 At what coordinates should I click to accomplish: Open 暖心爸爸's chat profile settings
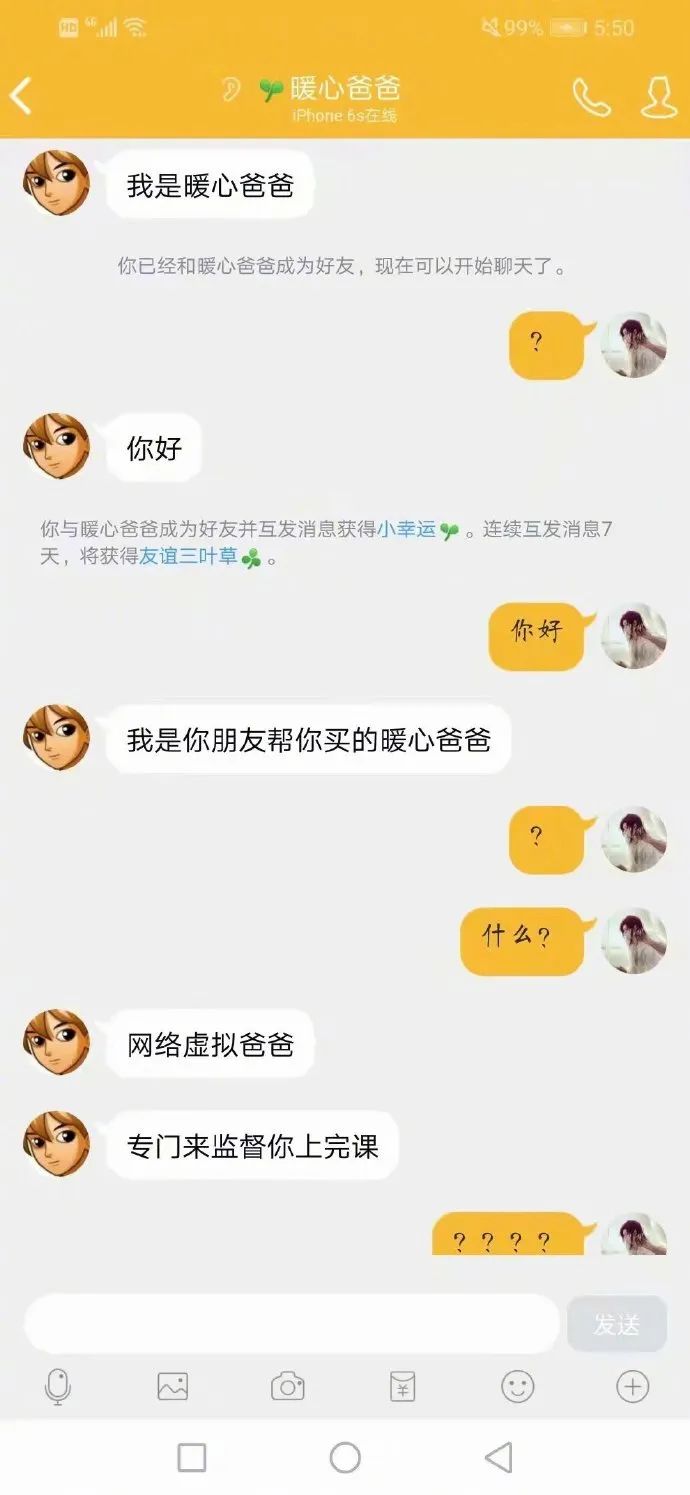[658, 97]
